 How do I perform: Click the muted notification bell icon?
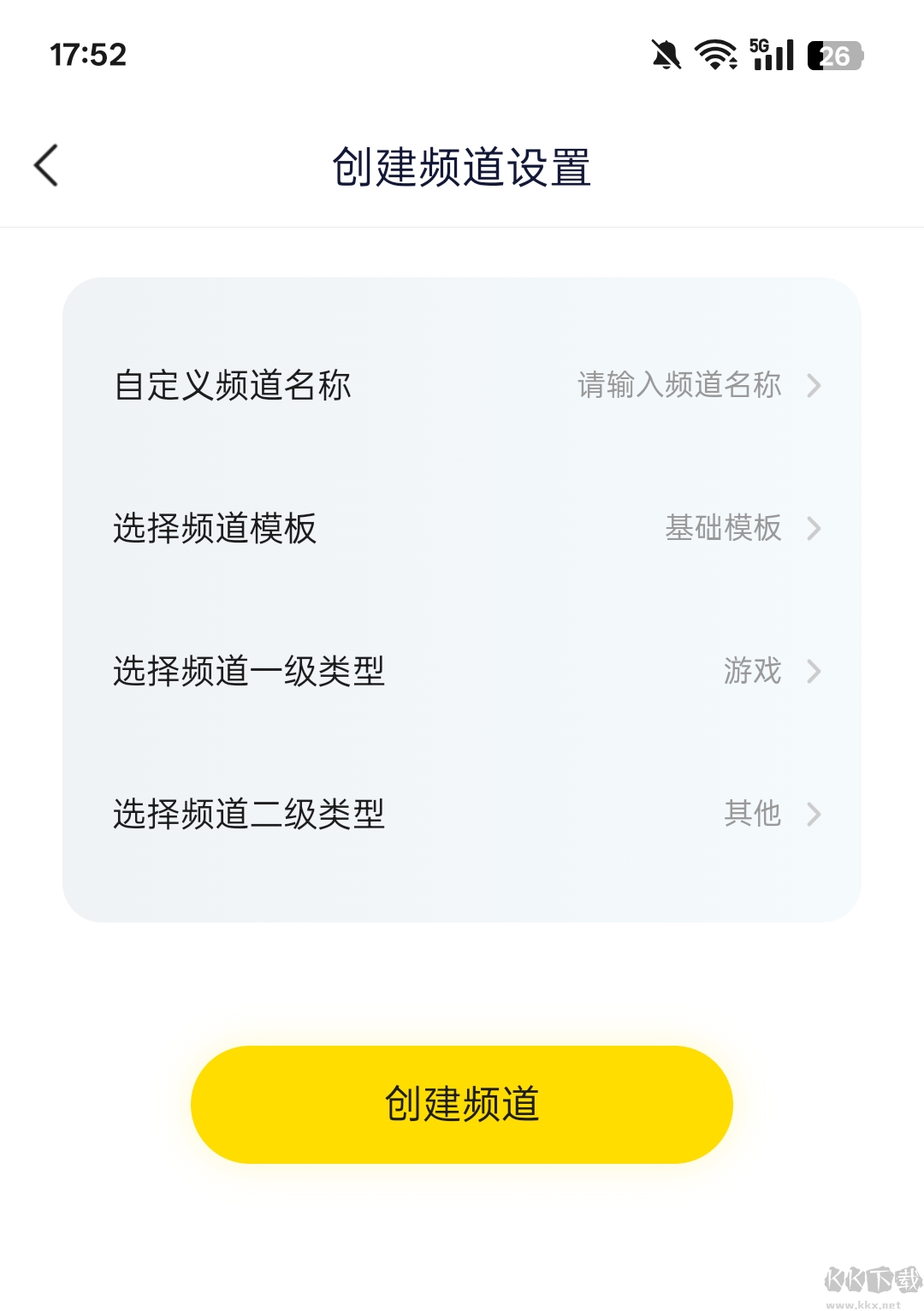click(x=666, y=55)
